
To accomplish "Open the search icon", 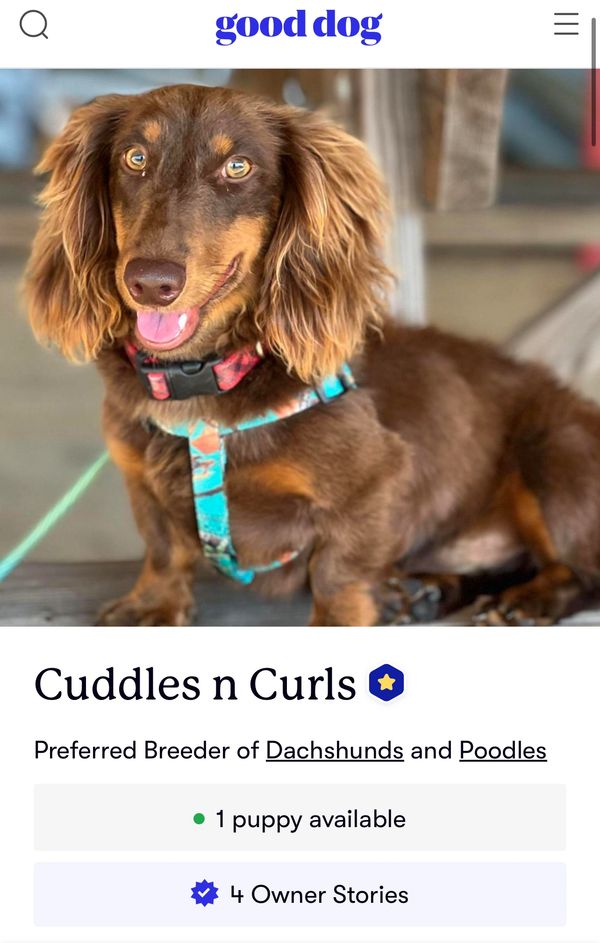I will (34, 25).
